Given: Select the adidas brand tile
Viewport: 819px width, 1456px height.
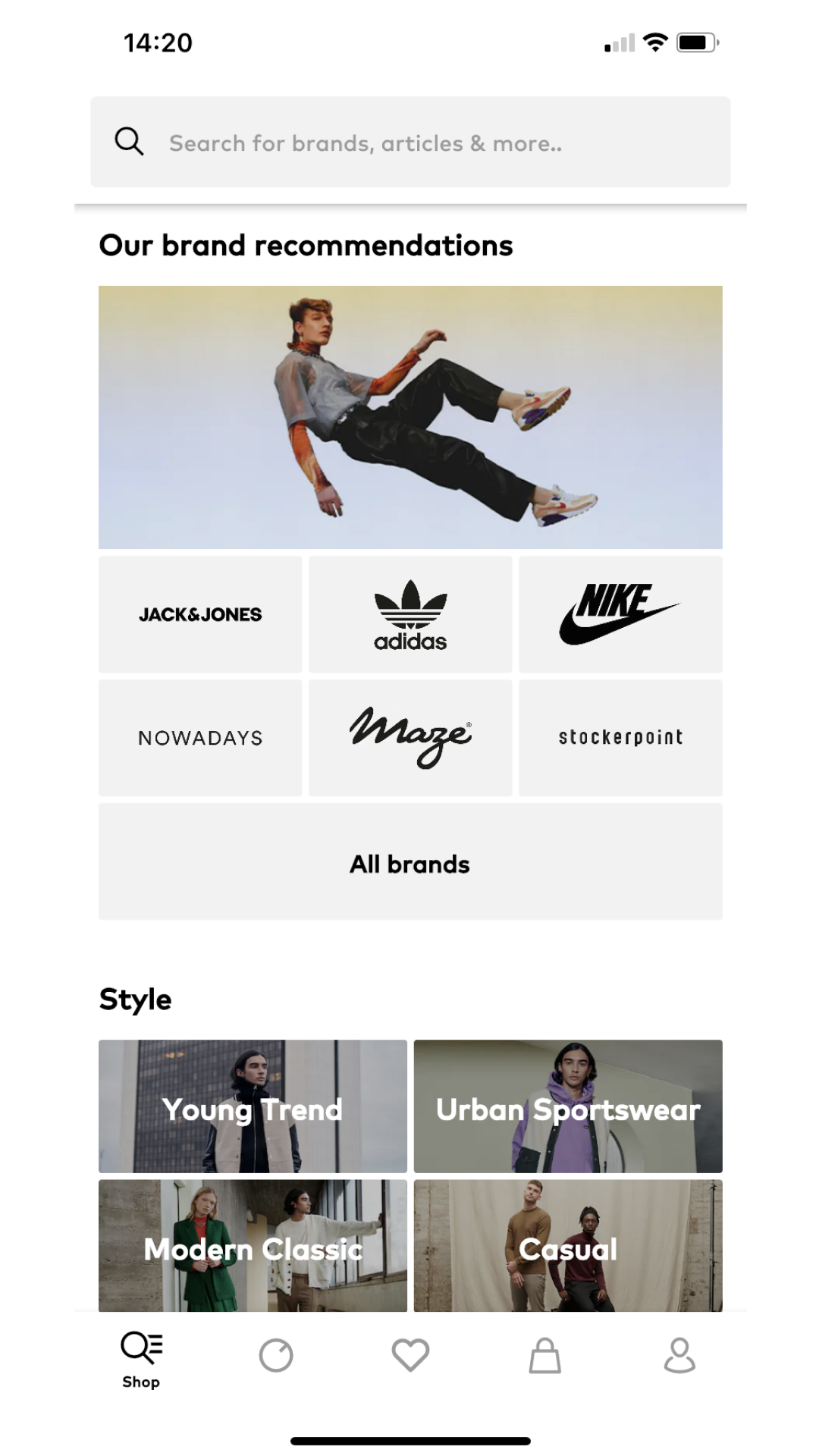Looking at the screenshot, I should pyautogui.click(x=410, y=614).
